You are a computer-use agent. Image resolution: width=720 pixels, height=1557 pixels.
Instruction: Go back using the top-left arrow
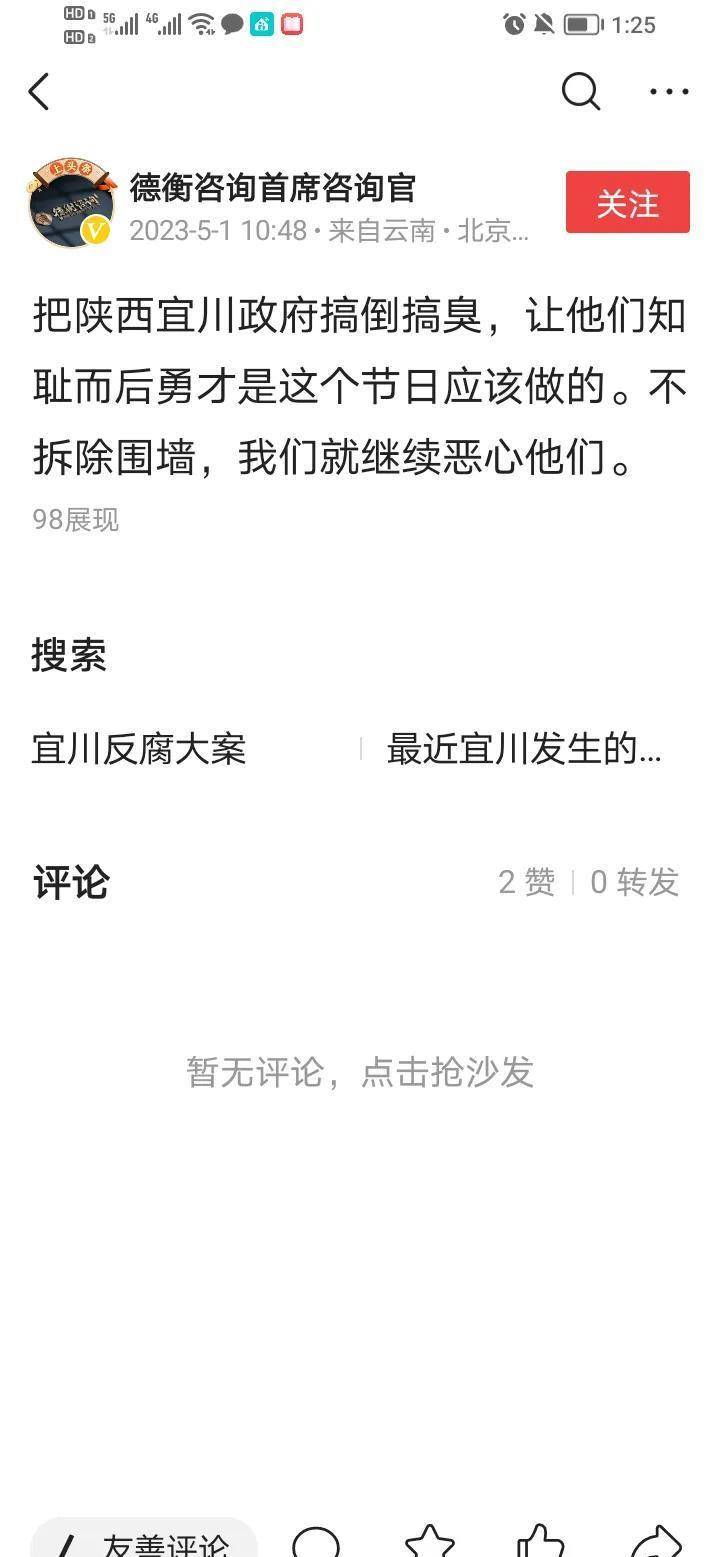39,92
